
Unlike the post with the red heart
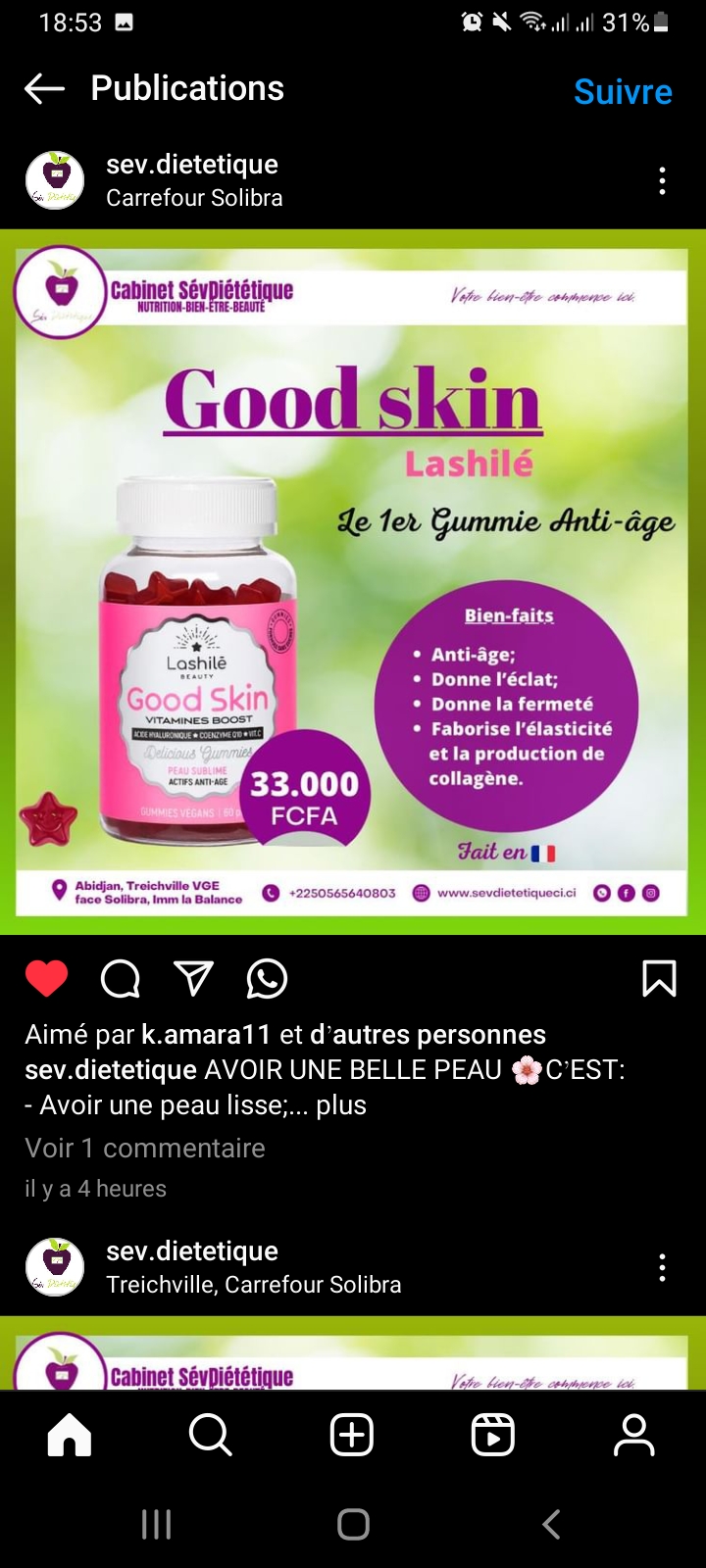[x=46, y=978]
